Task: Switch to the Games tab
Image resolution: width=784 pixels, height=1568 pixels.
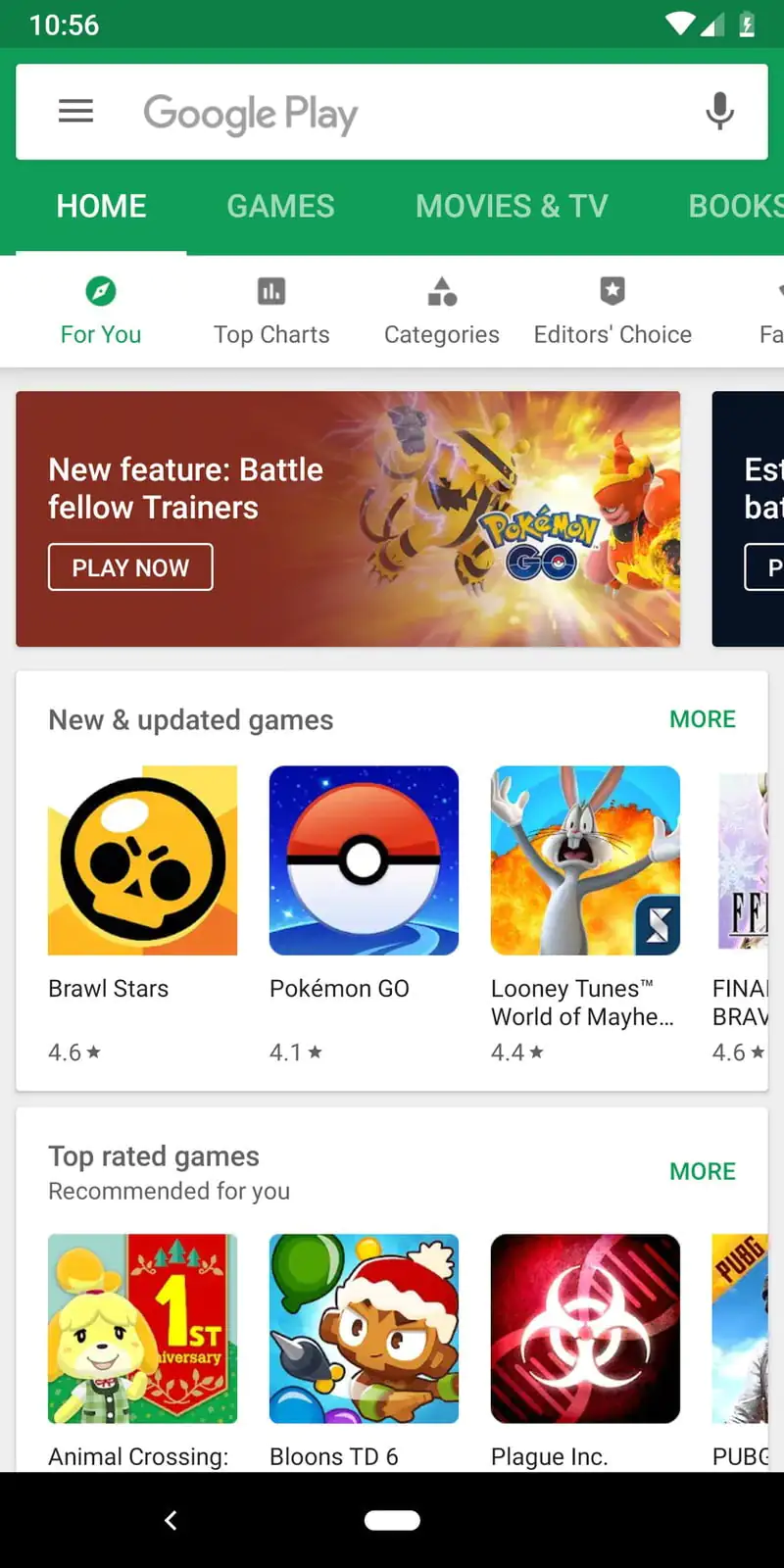Action: point(280,206)
